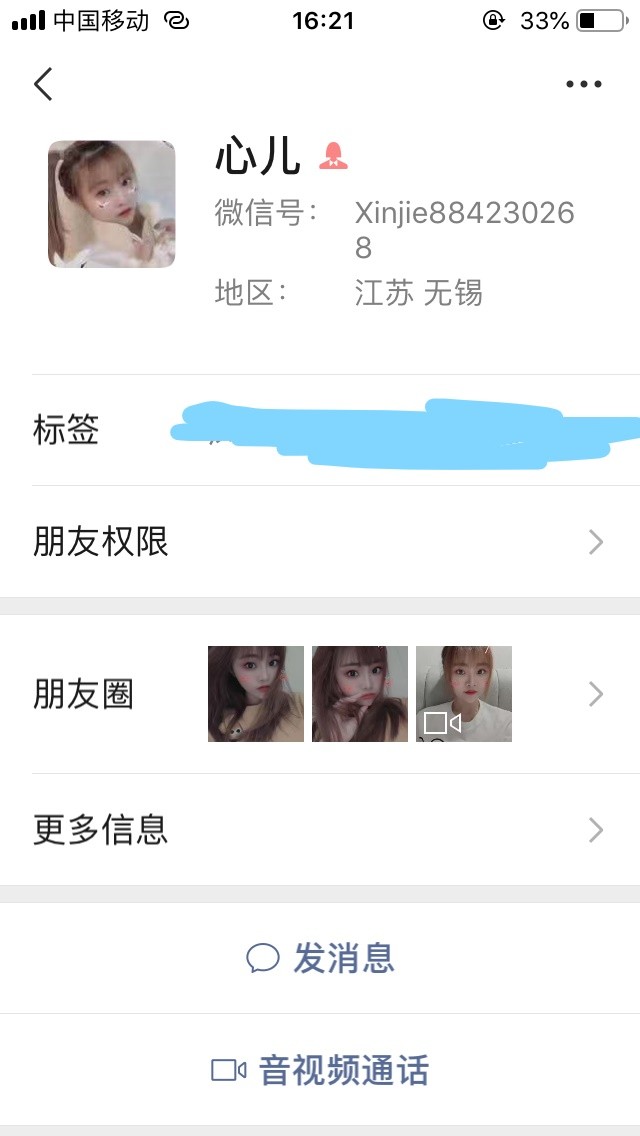Start a call with 音视频通话

tap(320, 1071)
